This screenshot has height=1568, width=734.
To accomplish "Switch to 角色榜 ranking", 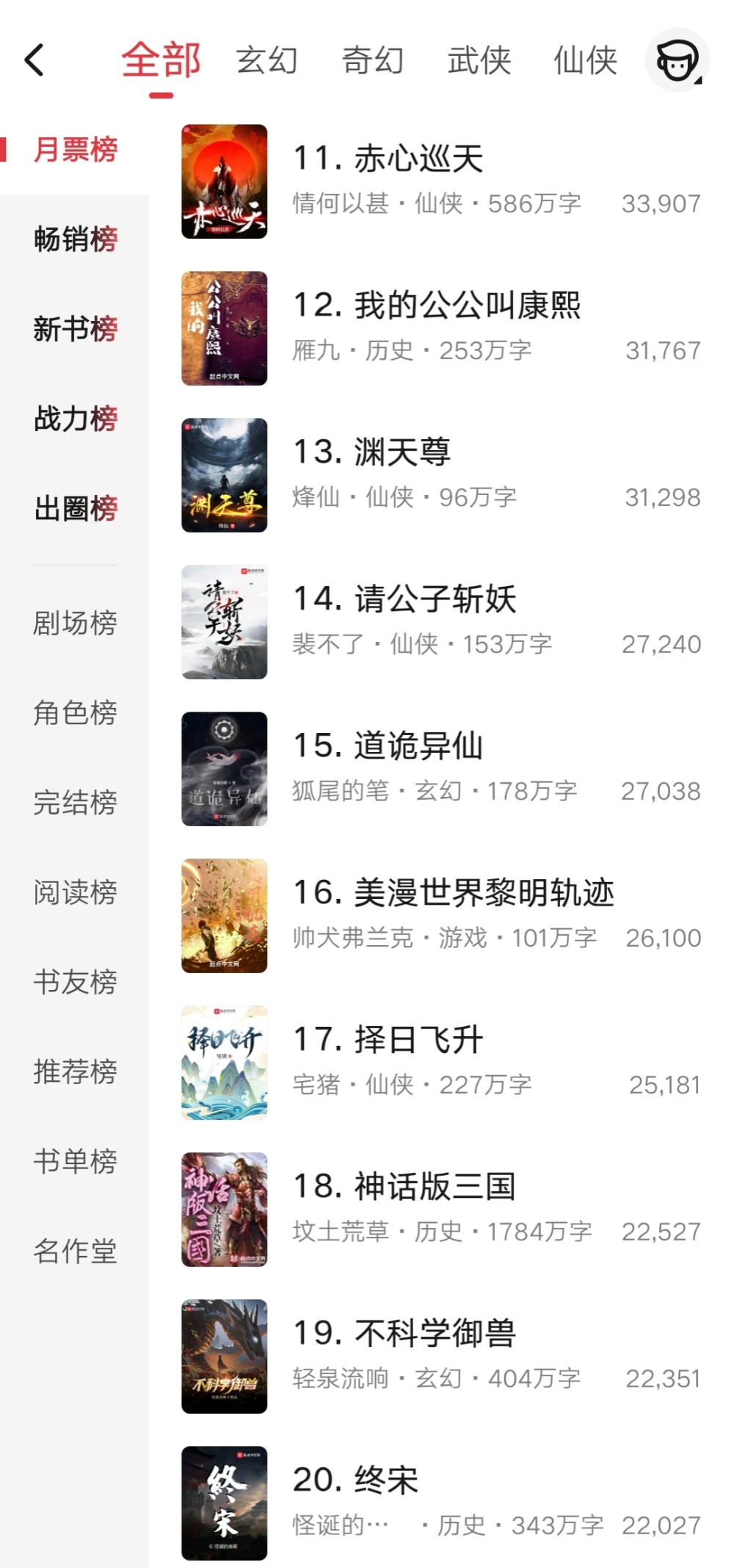I will 75,712.
